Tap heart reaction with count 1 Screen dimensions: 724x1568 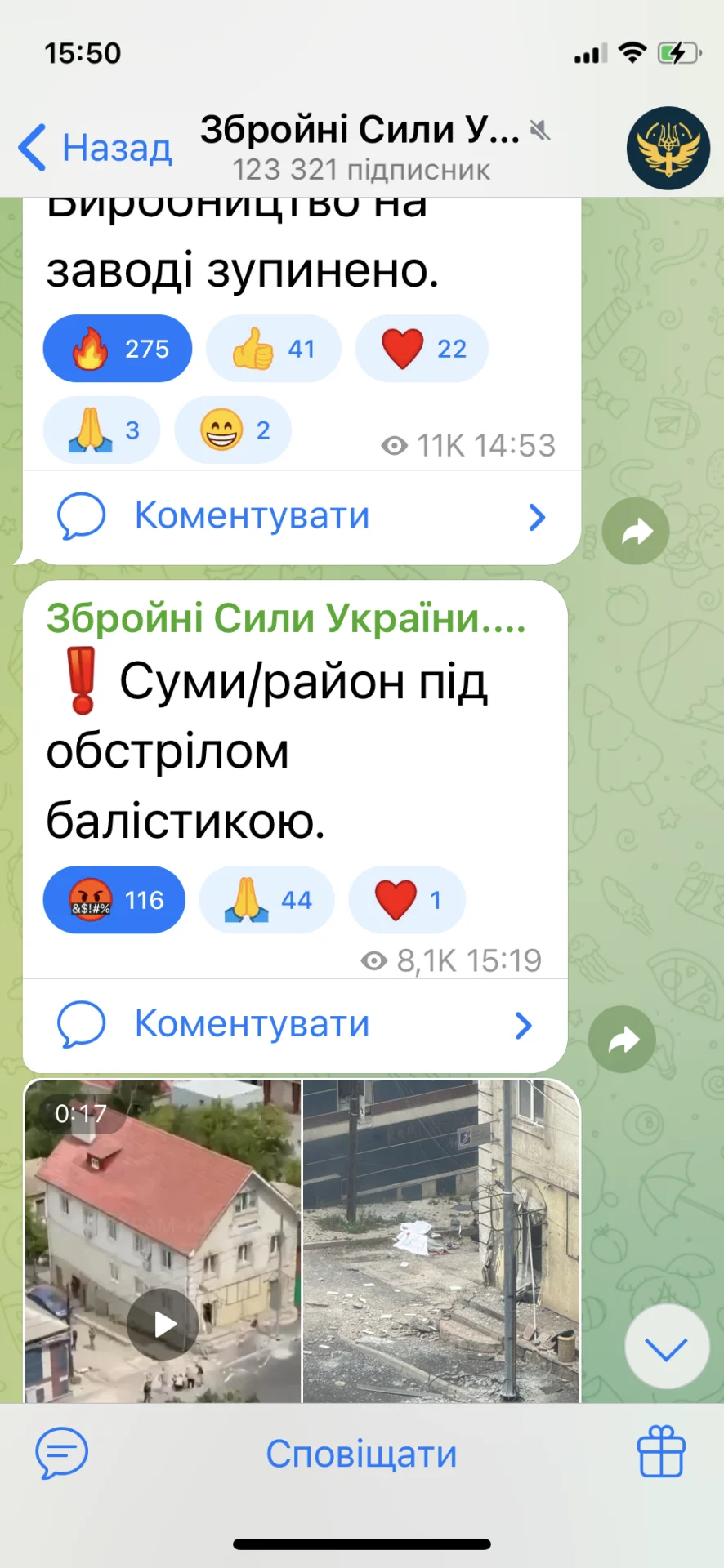click(x=406, y=900)
